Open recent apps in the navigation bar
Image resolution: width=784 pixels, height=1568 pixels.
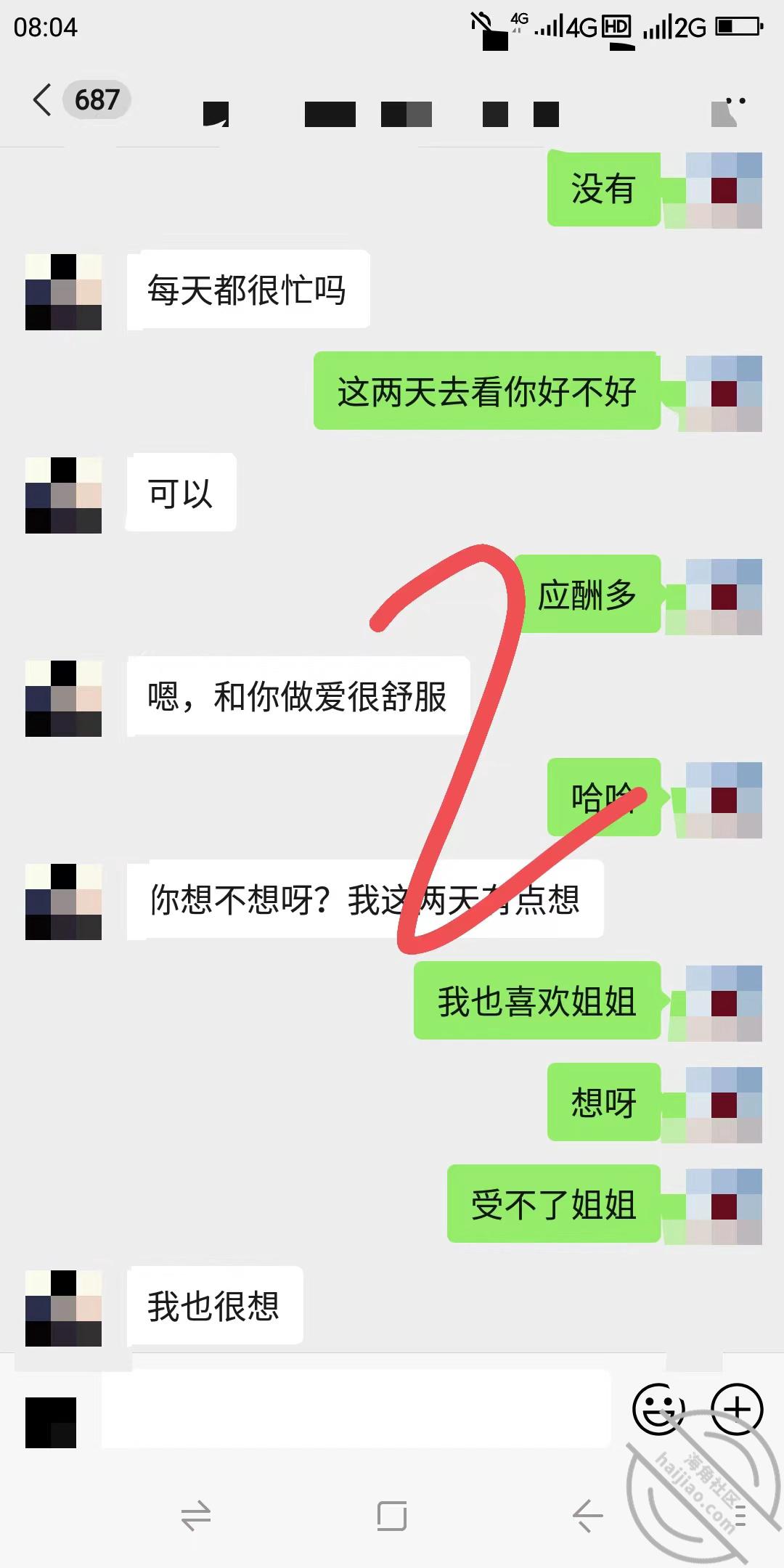click(195, 1516)
